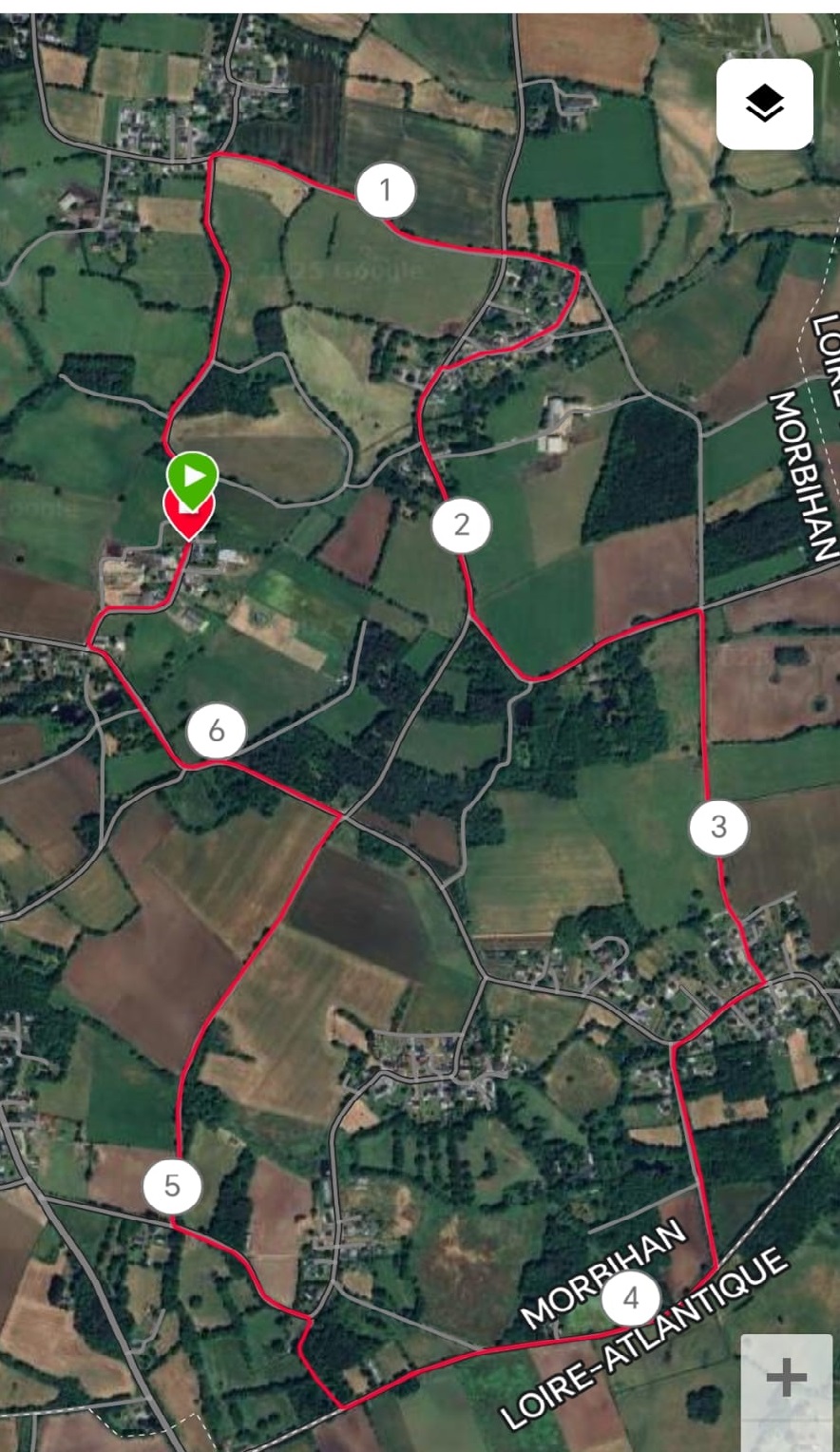Open the map layers selector
The width and height of the screenshot is (840, 1452).
pos(764,105)
